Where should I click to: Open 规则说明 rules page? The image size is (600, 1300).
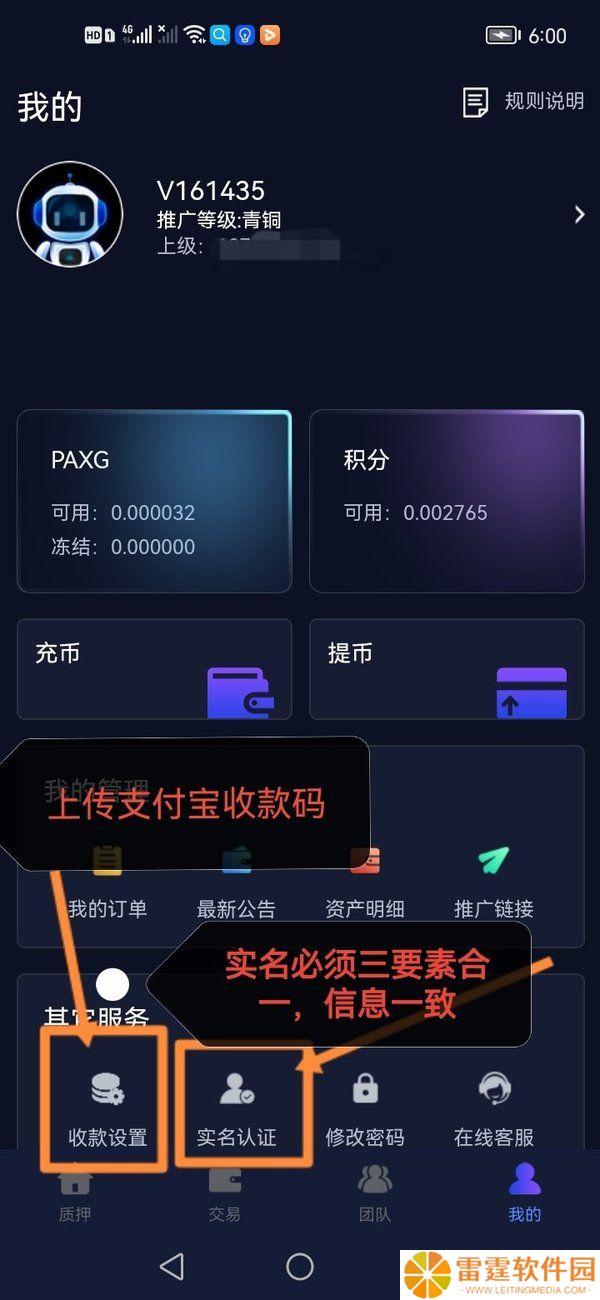coord(523,101)
